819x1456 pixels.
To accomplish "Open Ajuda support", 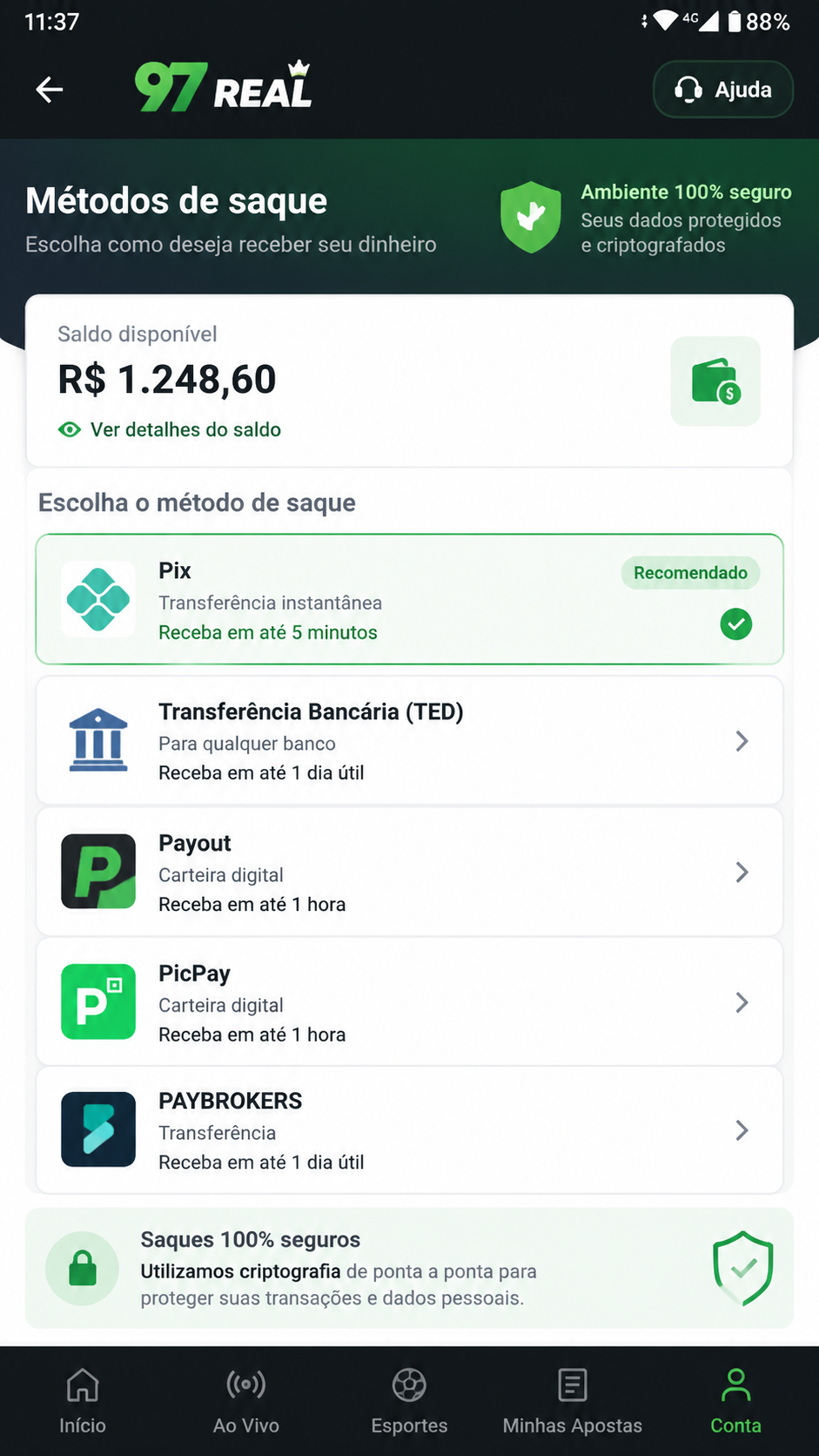I will (x=722, y=90).
